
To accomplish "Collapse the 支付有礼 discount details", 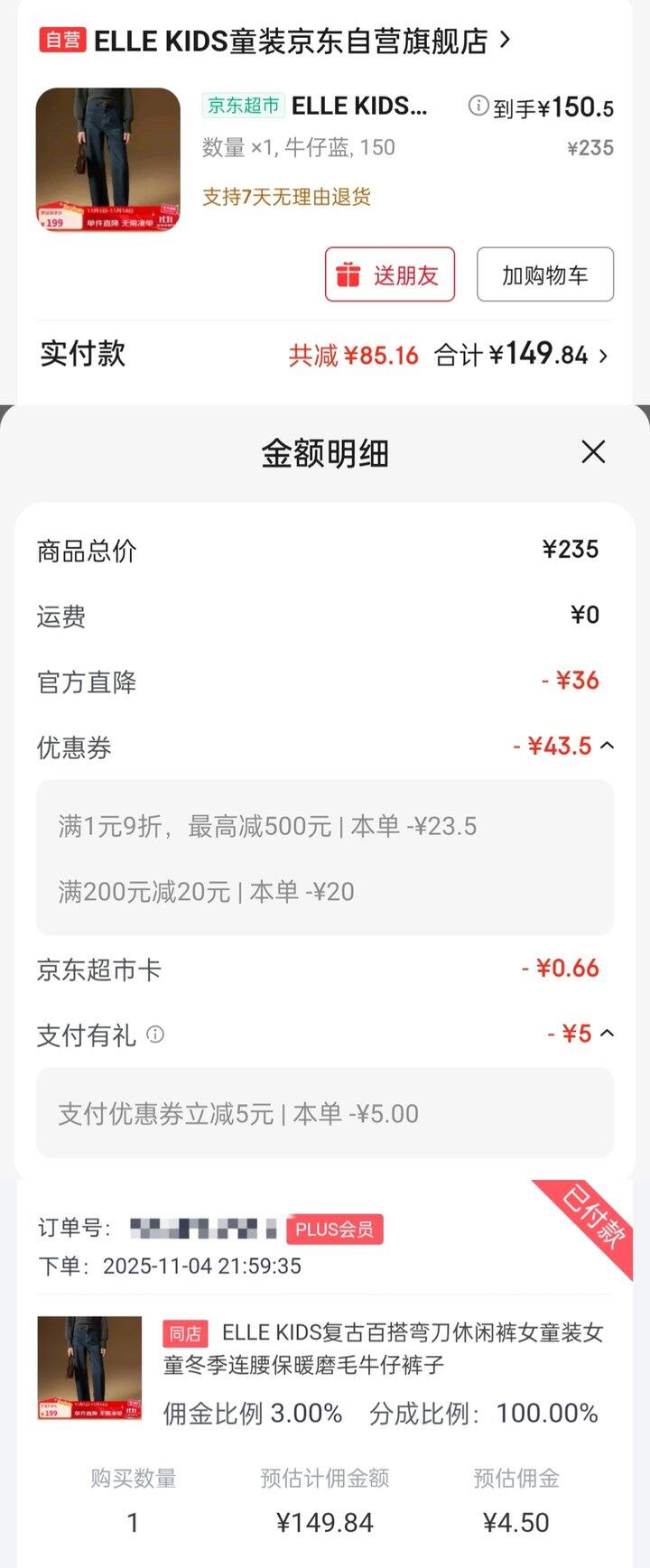I will click(x=608, y=1033).
